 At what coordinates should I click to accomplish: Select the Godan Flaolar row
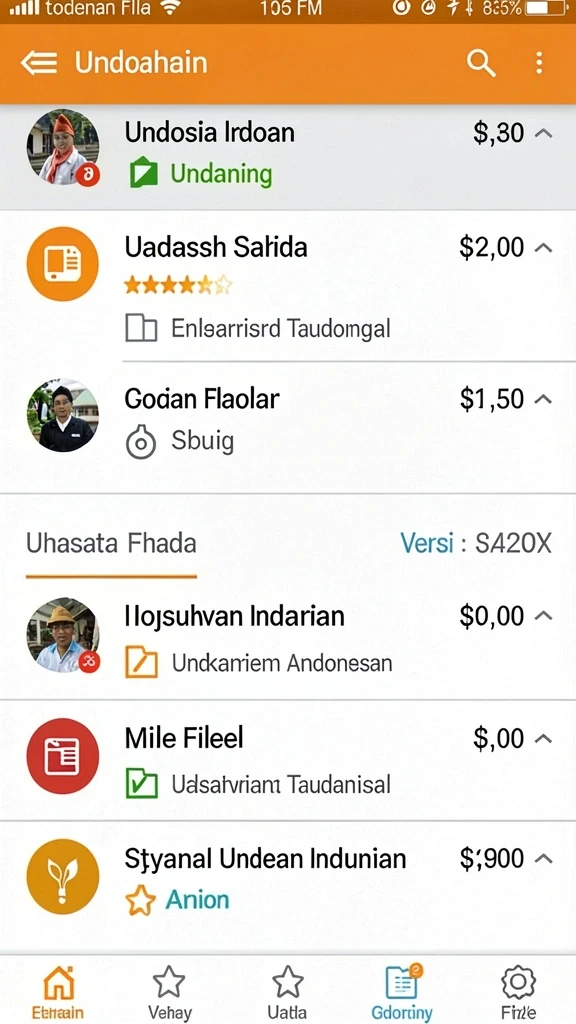[x=288, y=426]
